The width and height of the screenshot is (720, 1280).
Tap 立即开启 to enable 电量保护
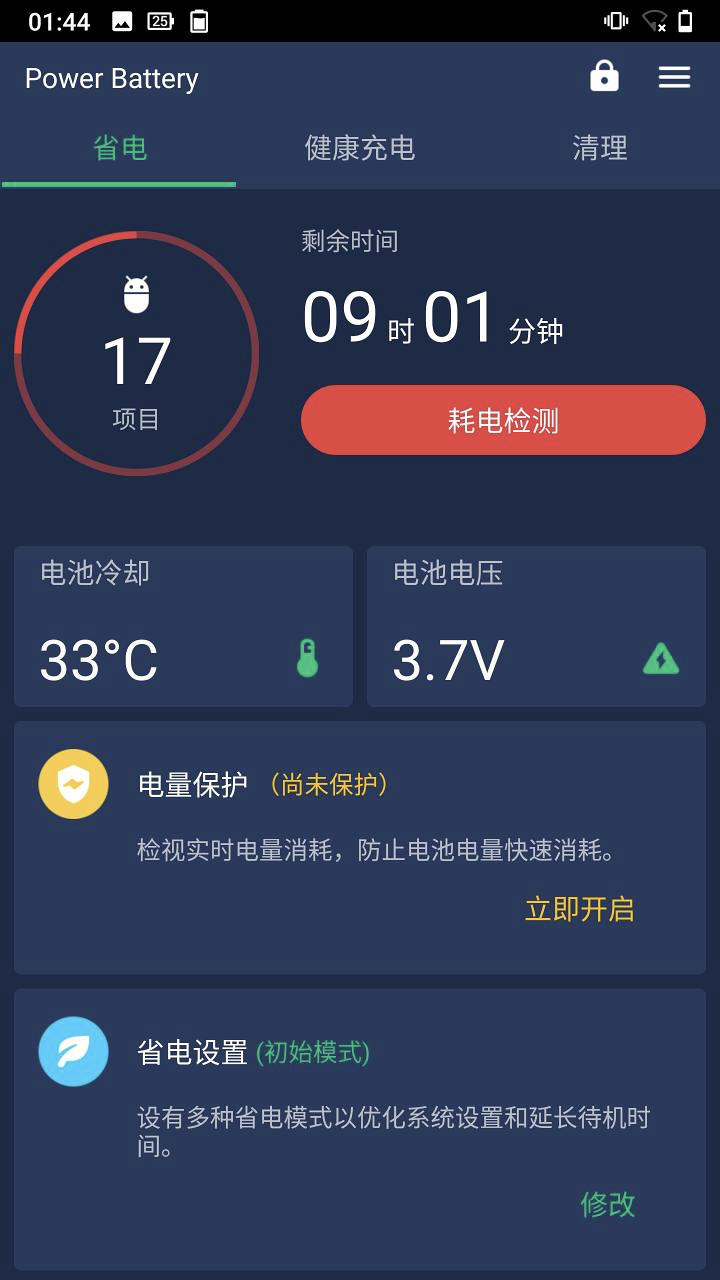point(579,909)
